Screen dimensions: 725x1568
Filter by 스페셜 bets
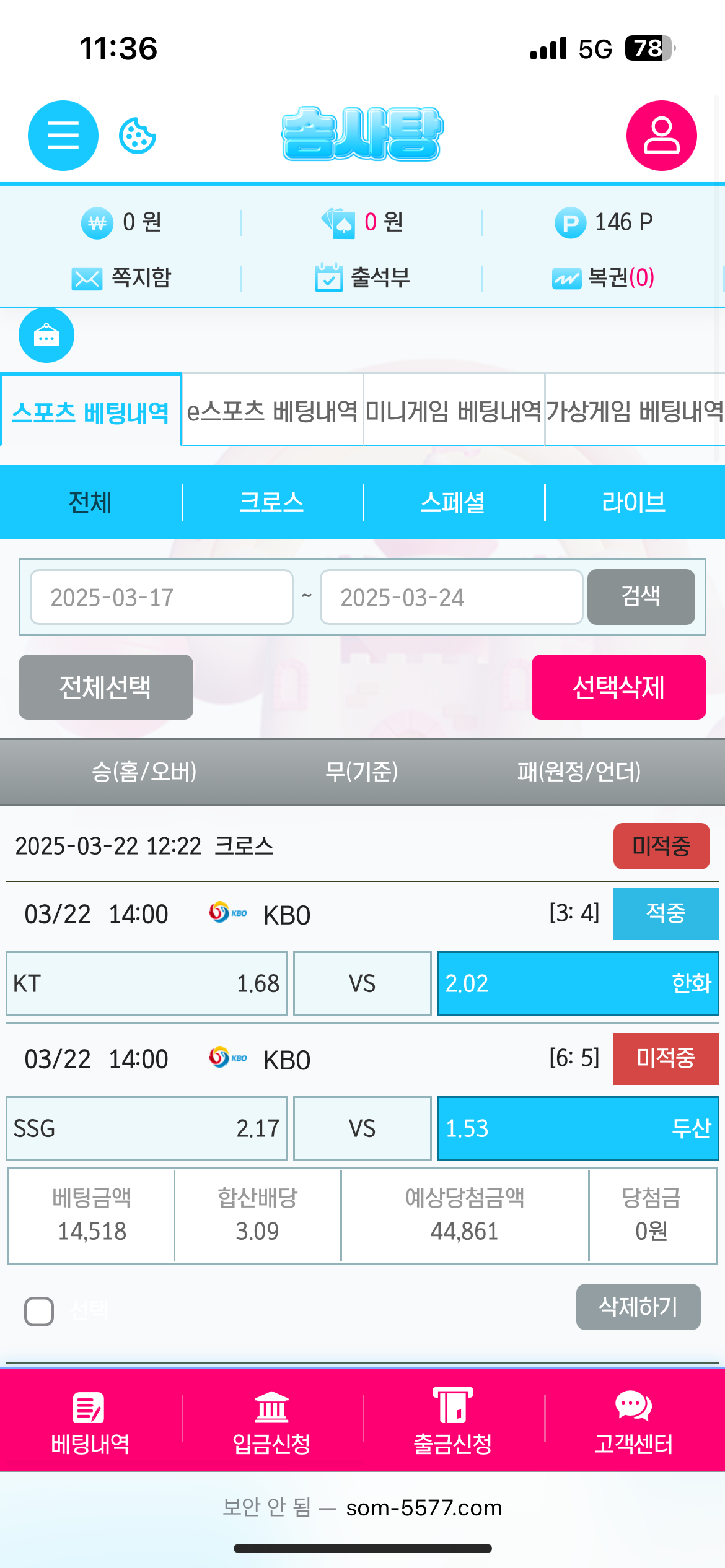click(x=453, y=502)
